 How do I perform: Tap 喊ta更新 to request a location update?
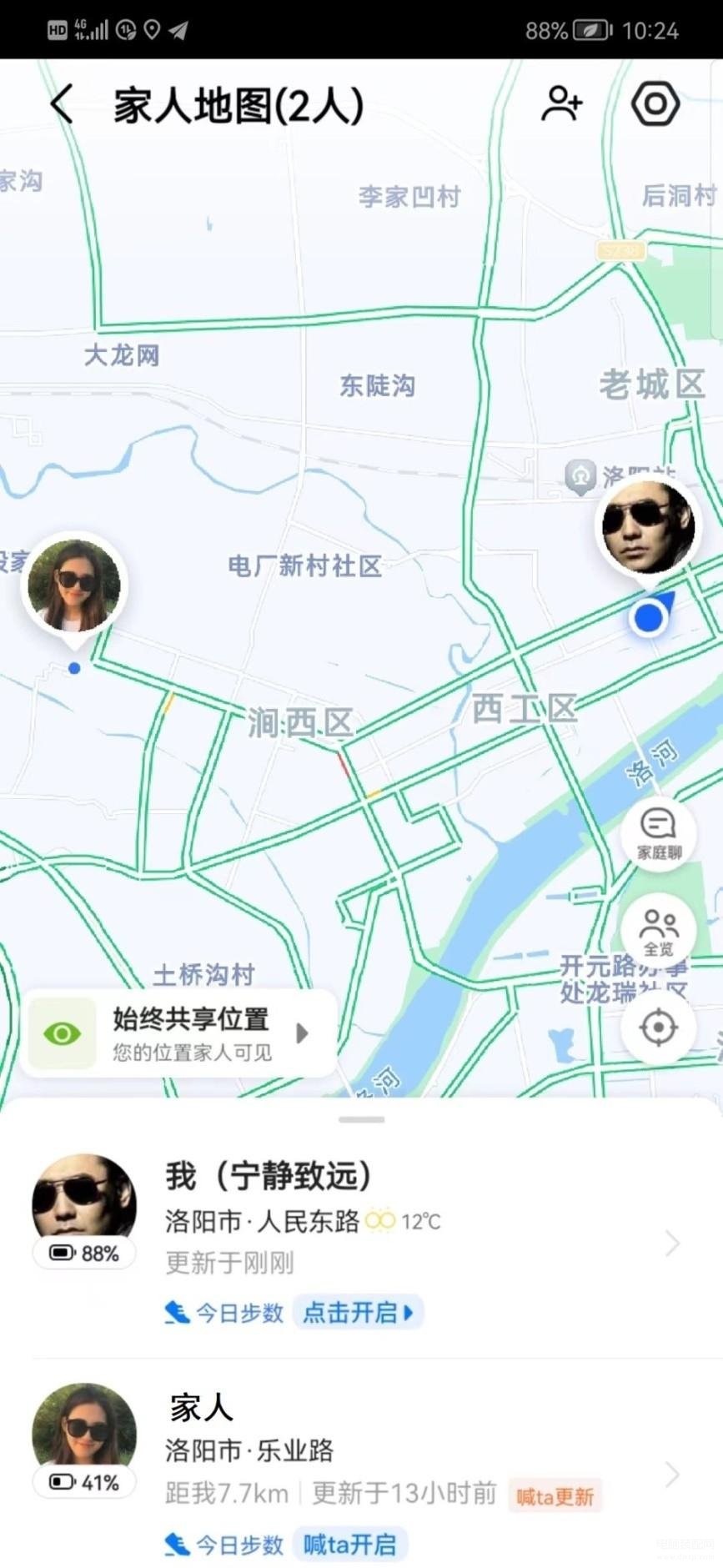tap(555, 1496)
